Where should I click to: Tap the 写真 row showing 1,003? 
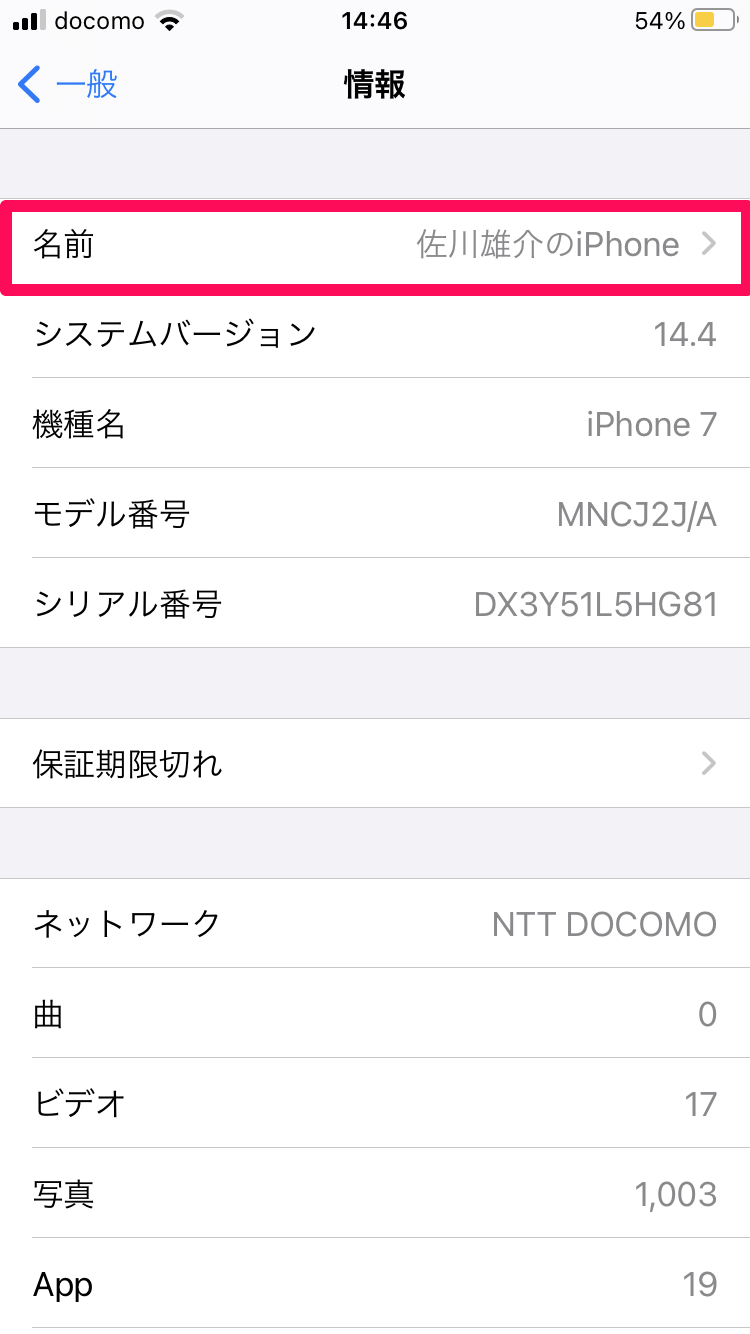coord(375,1194)
